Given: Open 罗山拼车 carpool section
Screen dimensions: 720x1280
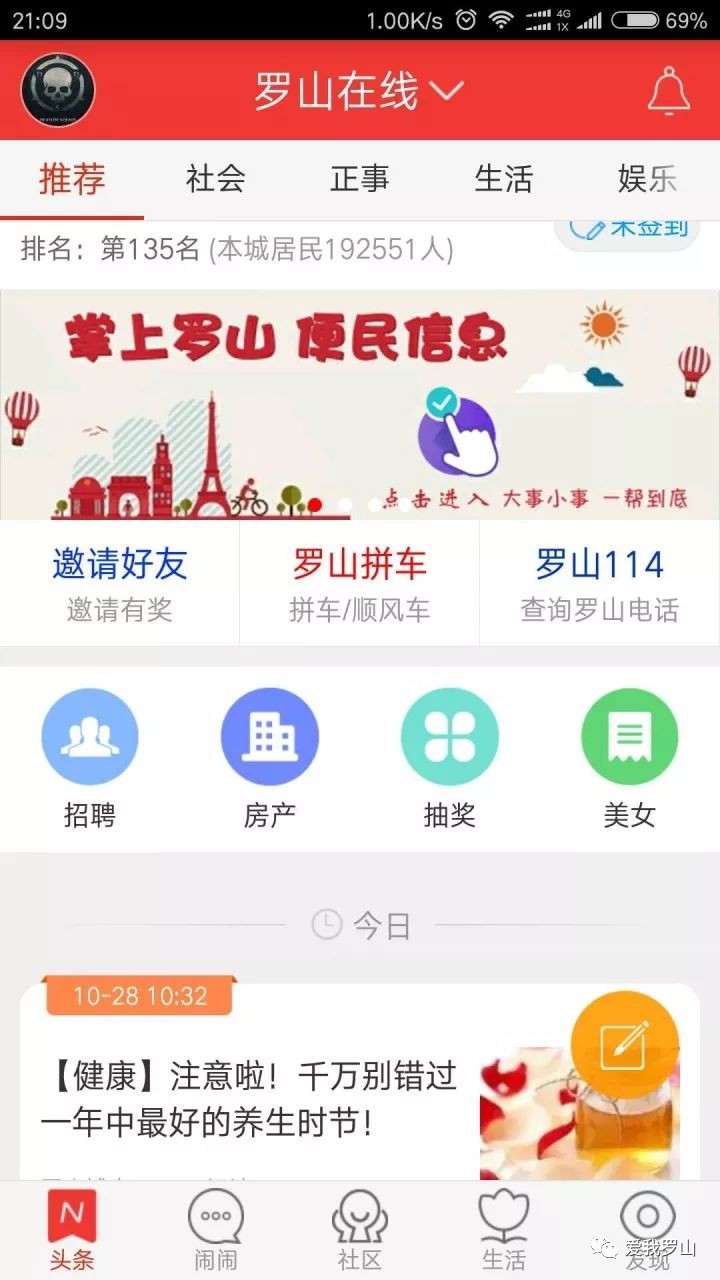Looking at the screenshot, I should 360,583.
